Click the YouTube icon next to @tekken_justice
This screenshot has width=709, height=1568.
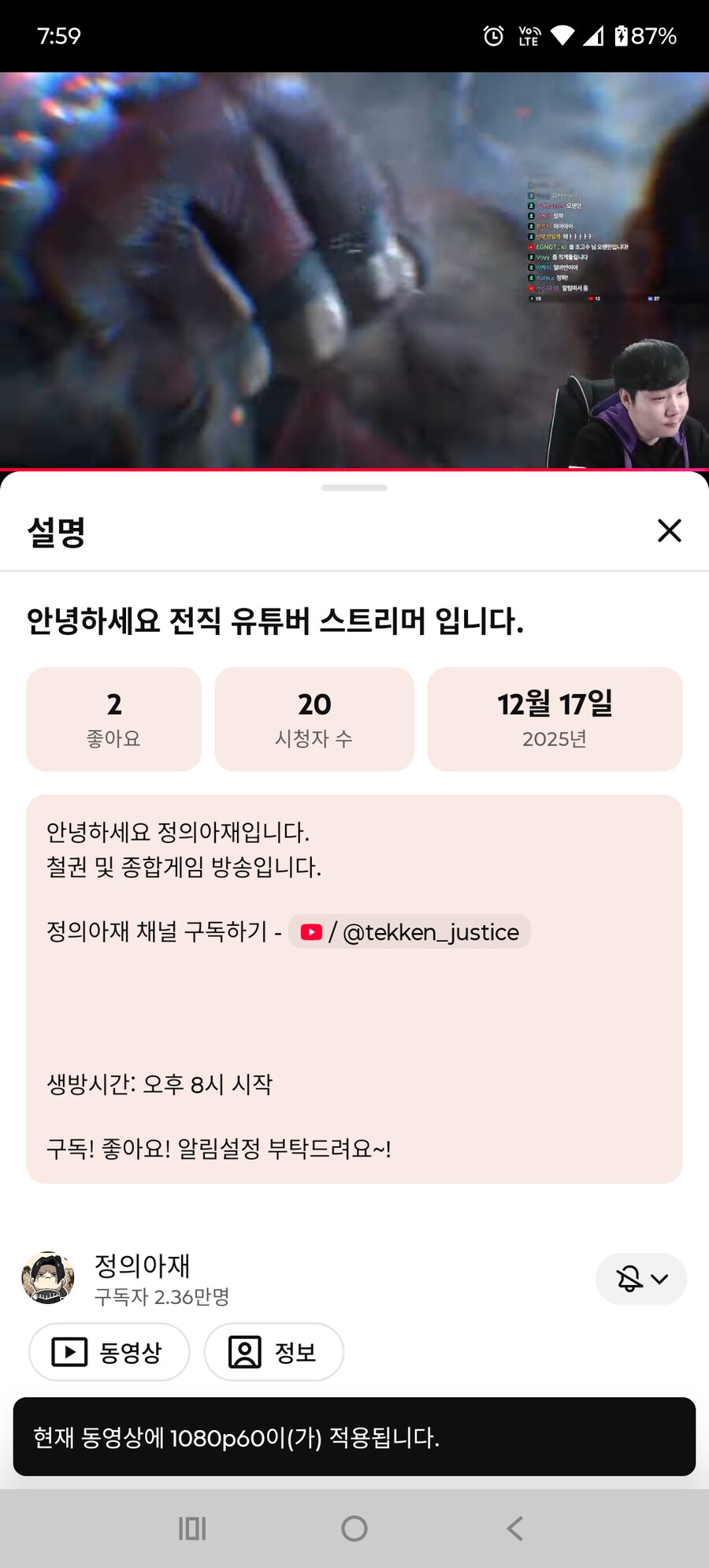pos(310,932)
